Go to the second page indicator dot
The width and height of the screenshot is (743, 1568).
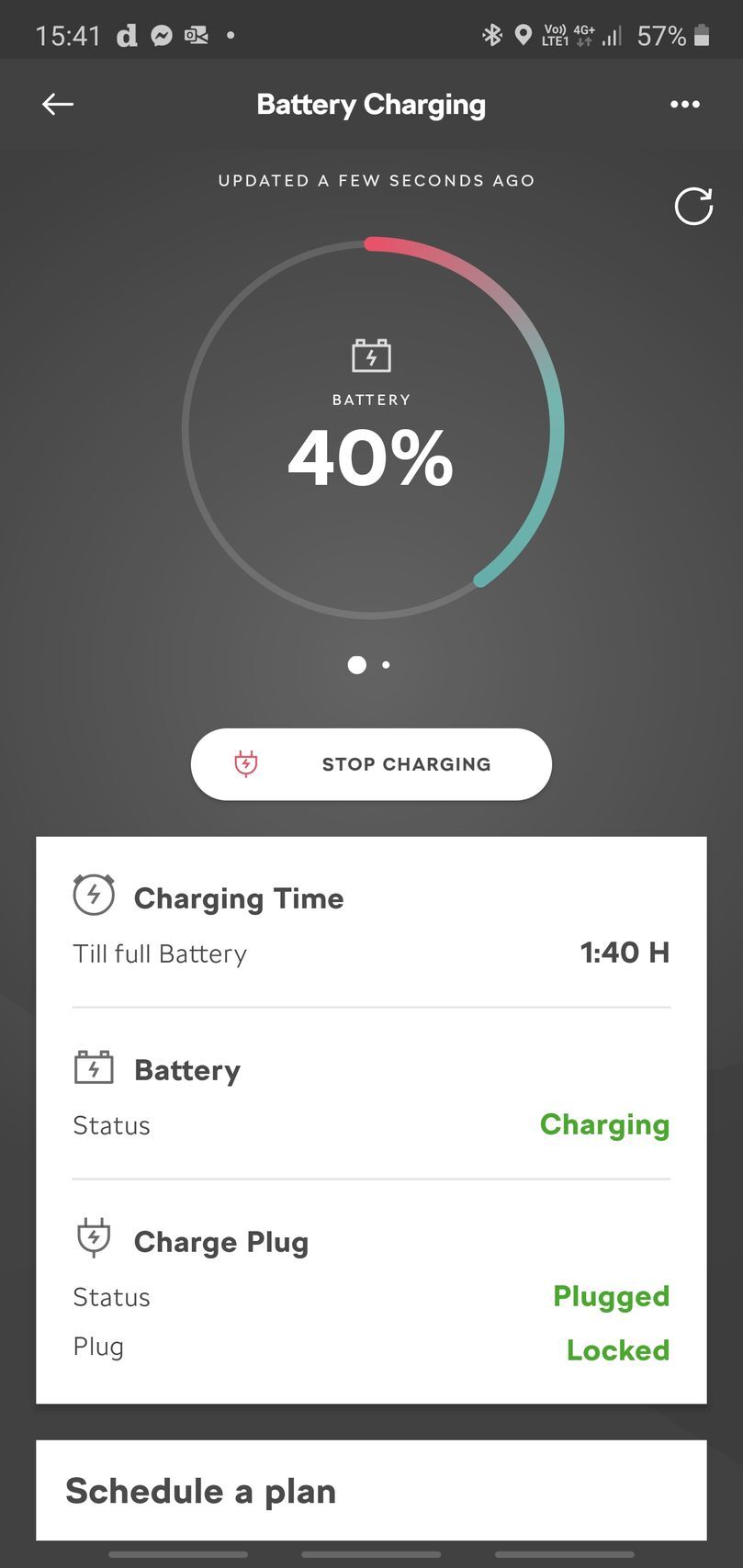click(x=386, y=665)
